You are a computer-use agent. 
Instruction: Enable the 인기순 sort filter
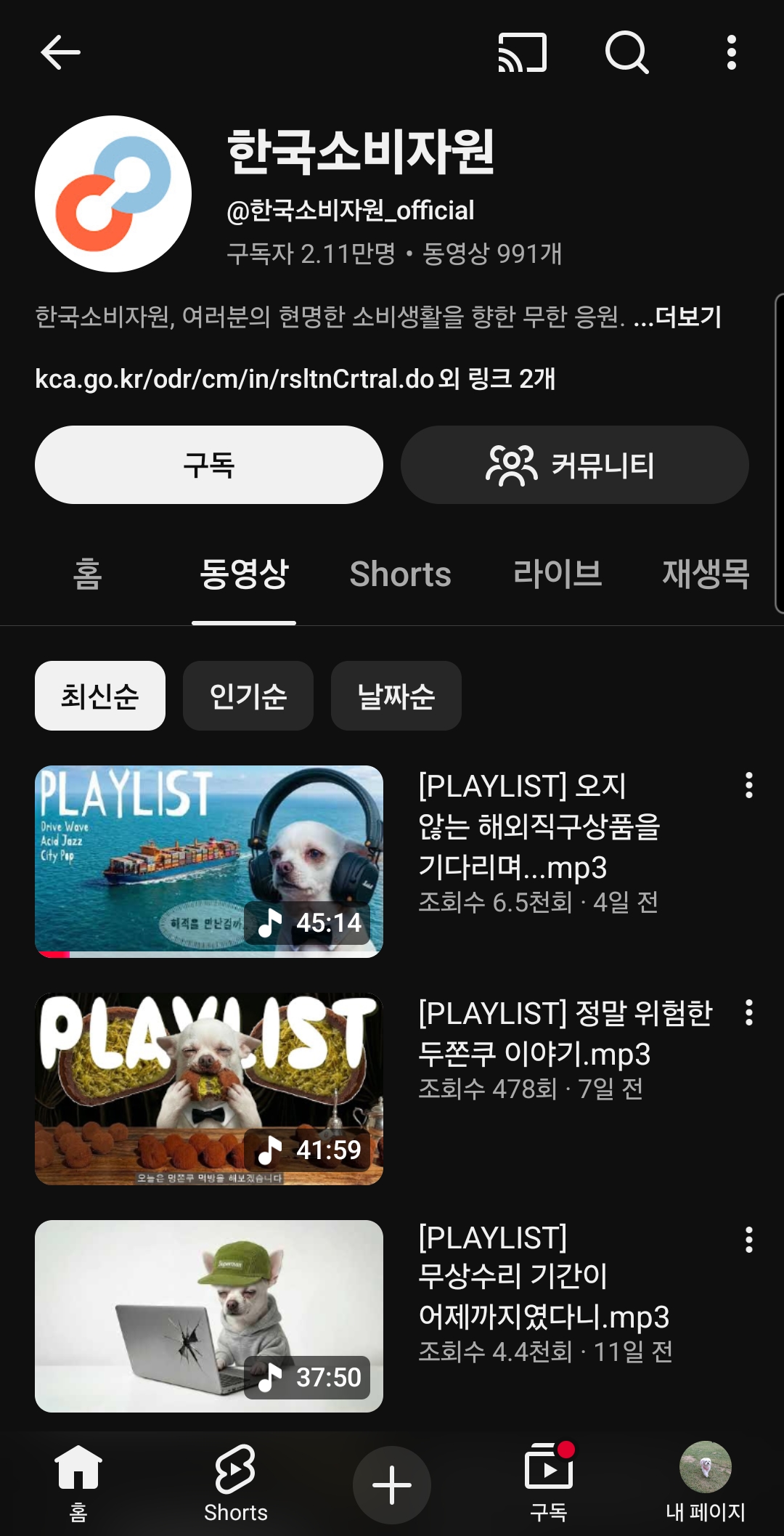(248, 695)
